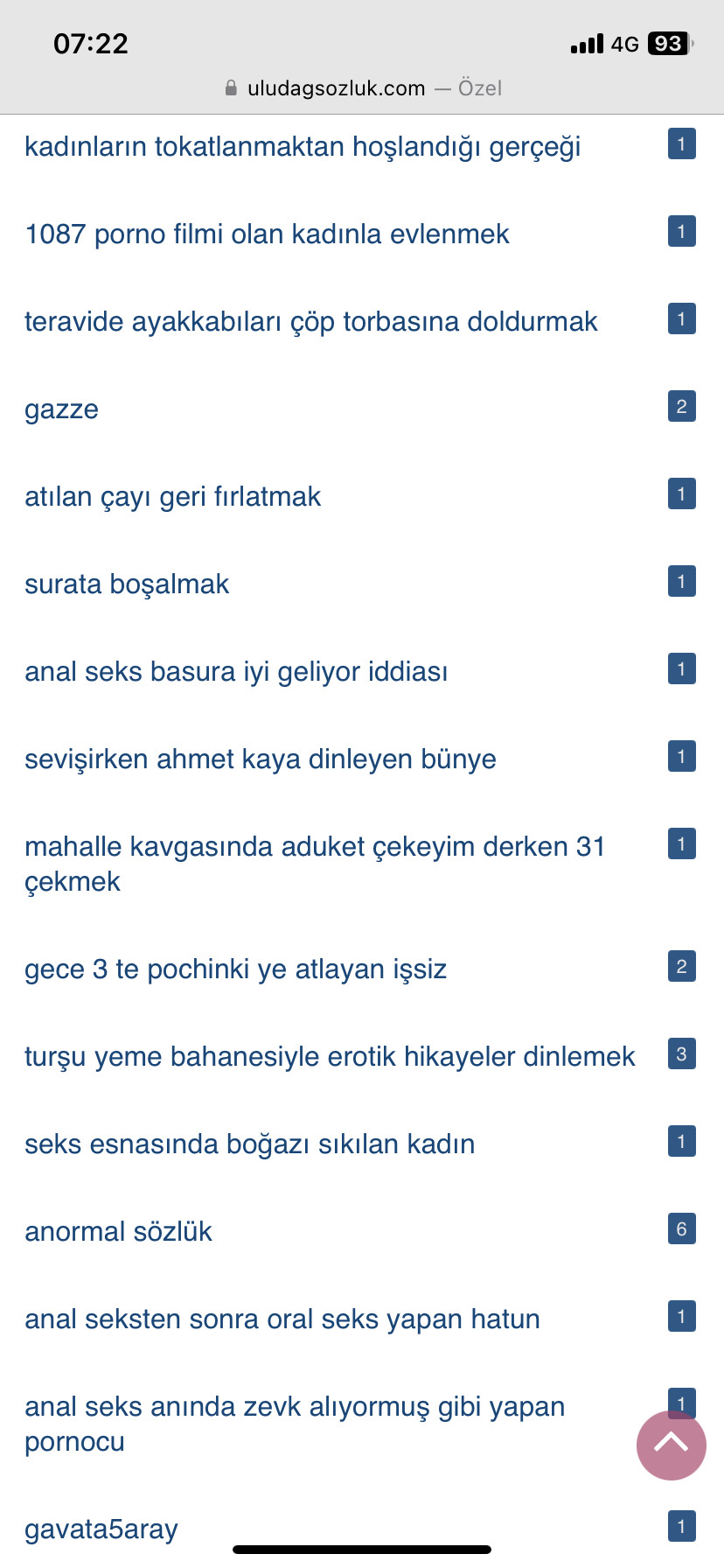Open 'sevişirken ahmet kaya dinleyen bünye' topic

click(x=260, y=759)
